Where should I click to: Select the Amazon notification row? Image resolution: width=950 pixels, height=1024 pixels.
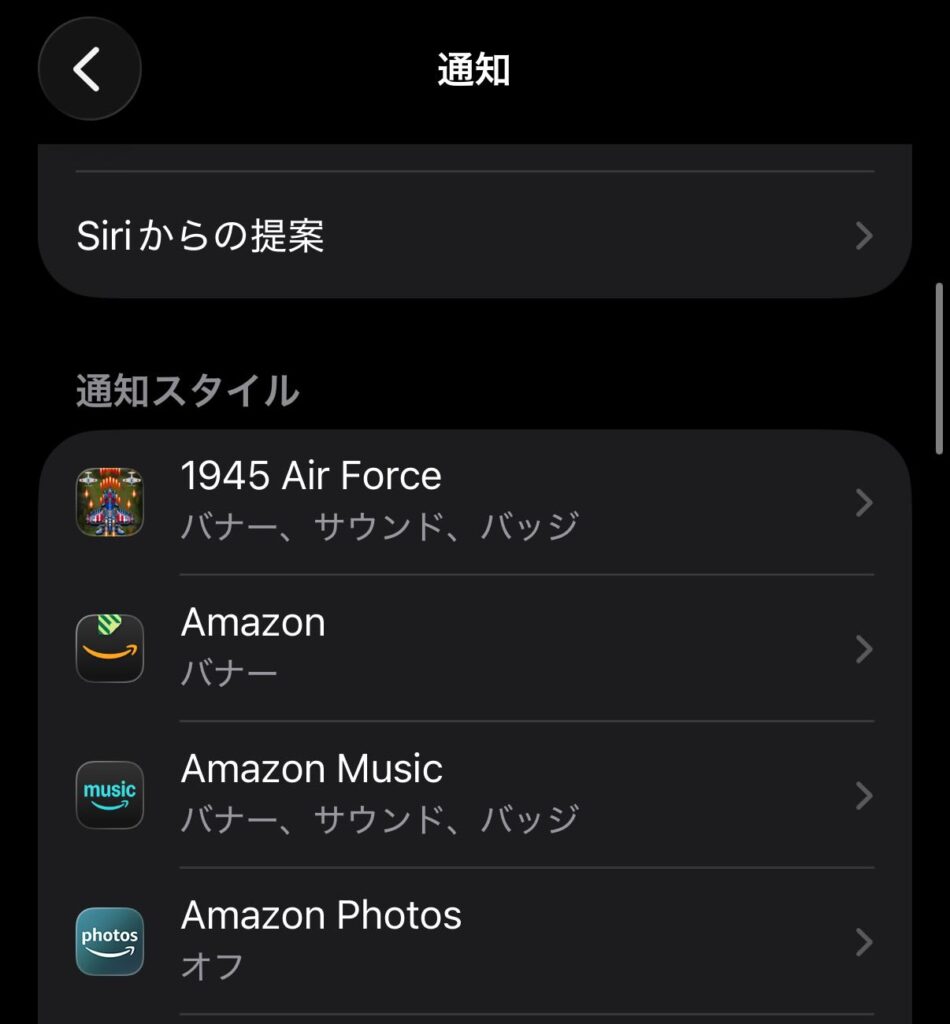[474, 648]
